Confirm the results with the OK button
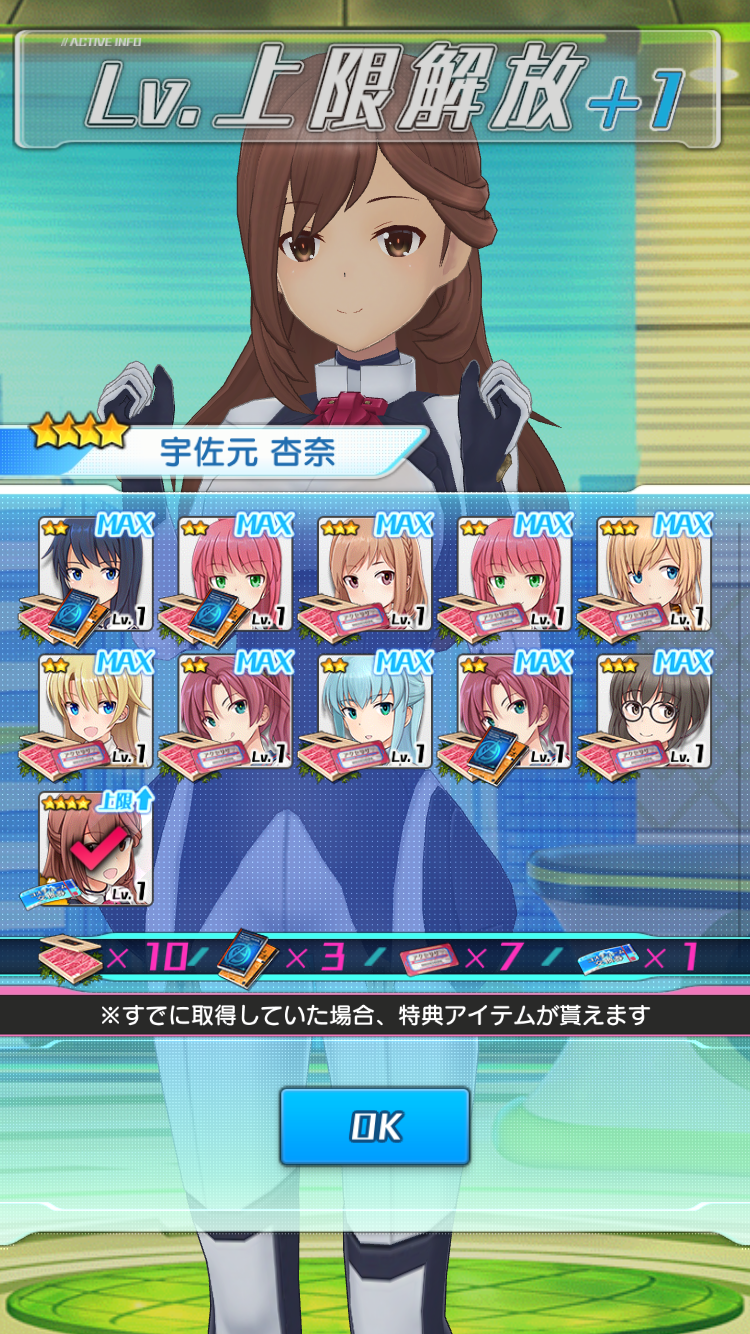750x1334 pixels. coord(375,1127)
